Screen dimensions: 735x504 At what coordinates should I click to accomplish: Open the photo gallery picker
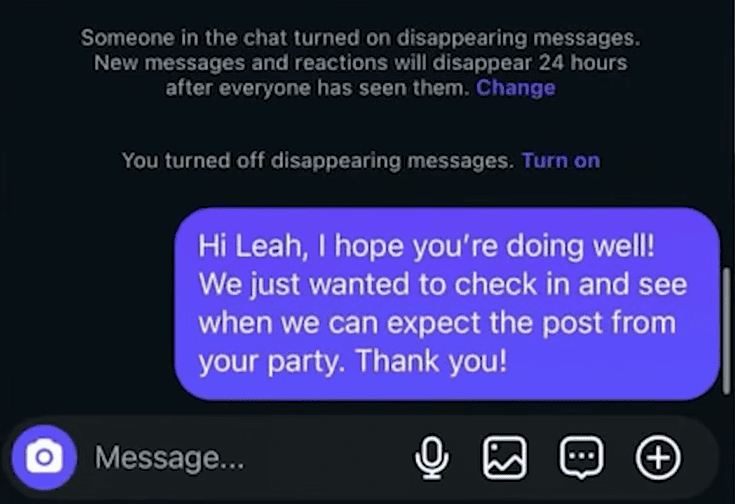[x=505, y=458]
